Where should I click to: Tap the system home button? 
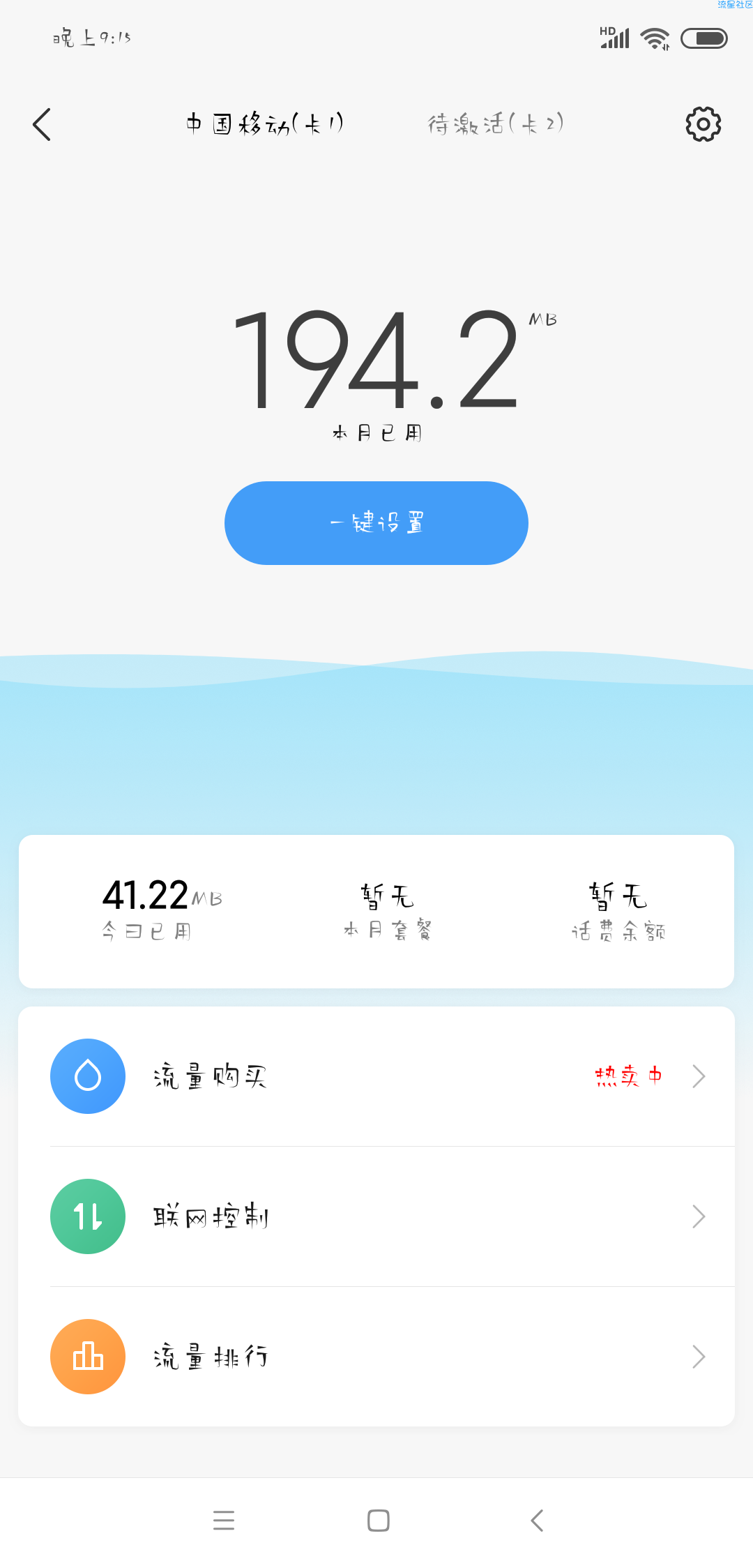[x=378, y=1521]
